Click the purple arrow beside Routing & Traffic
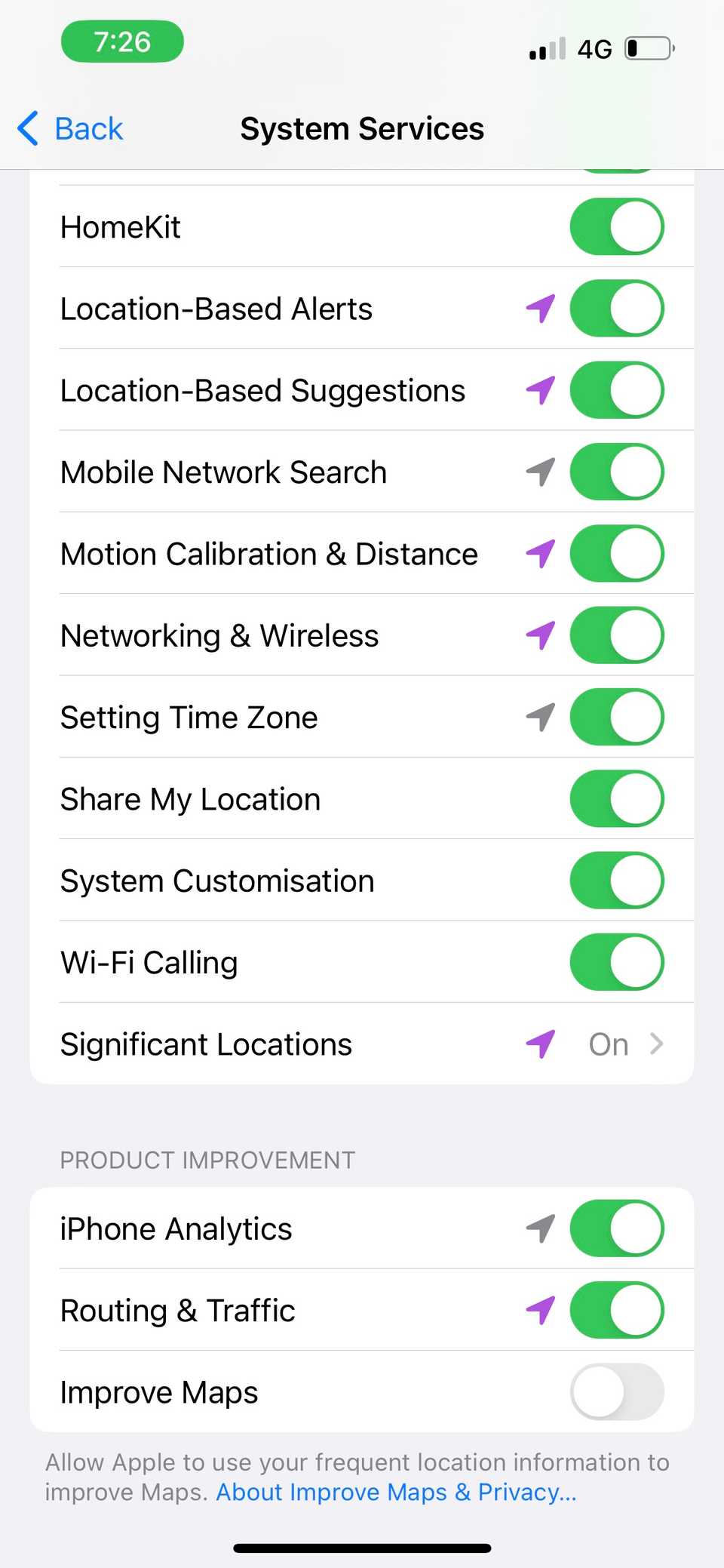Viewport: 724px width, 1568px height. click(540, 1310)
